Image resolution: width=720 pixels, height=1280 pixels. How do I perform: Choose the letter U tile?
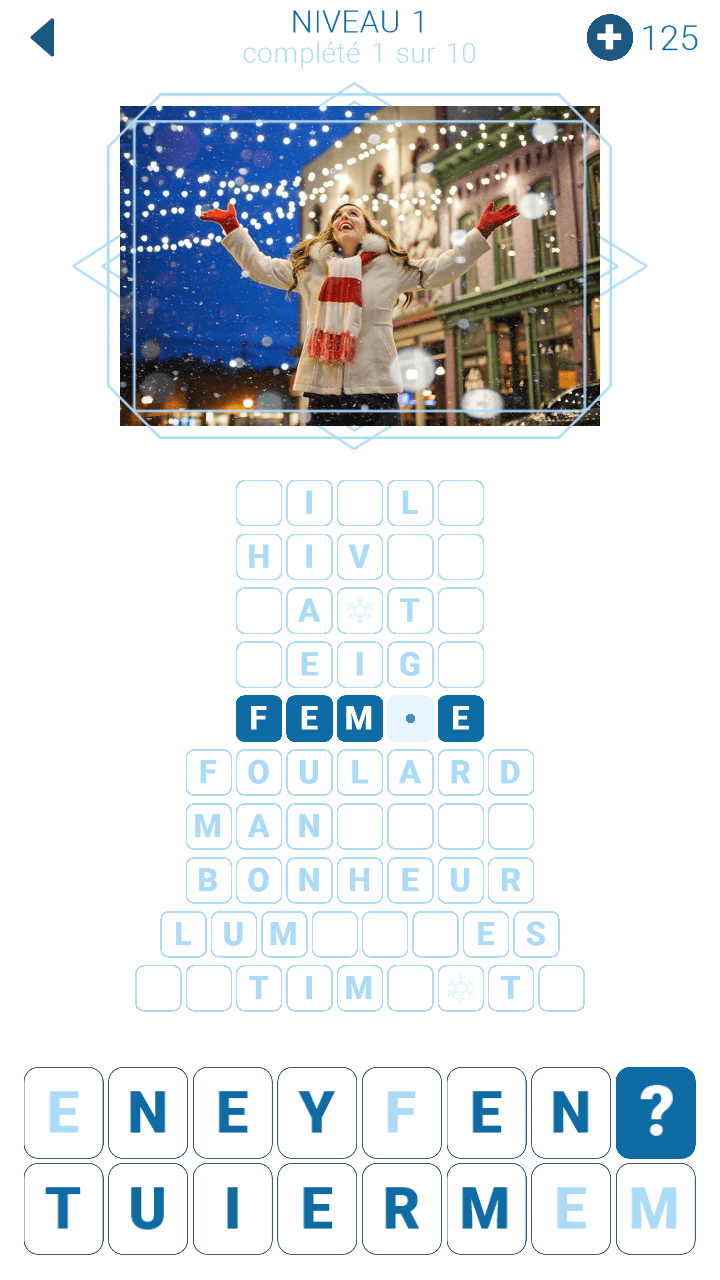(x=148, y=1208)
